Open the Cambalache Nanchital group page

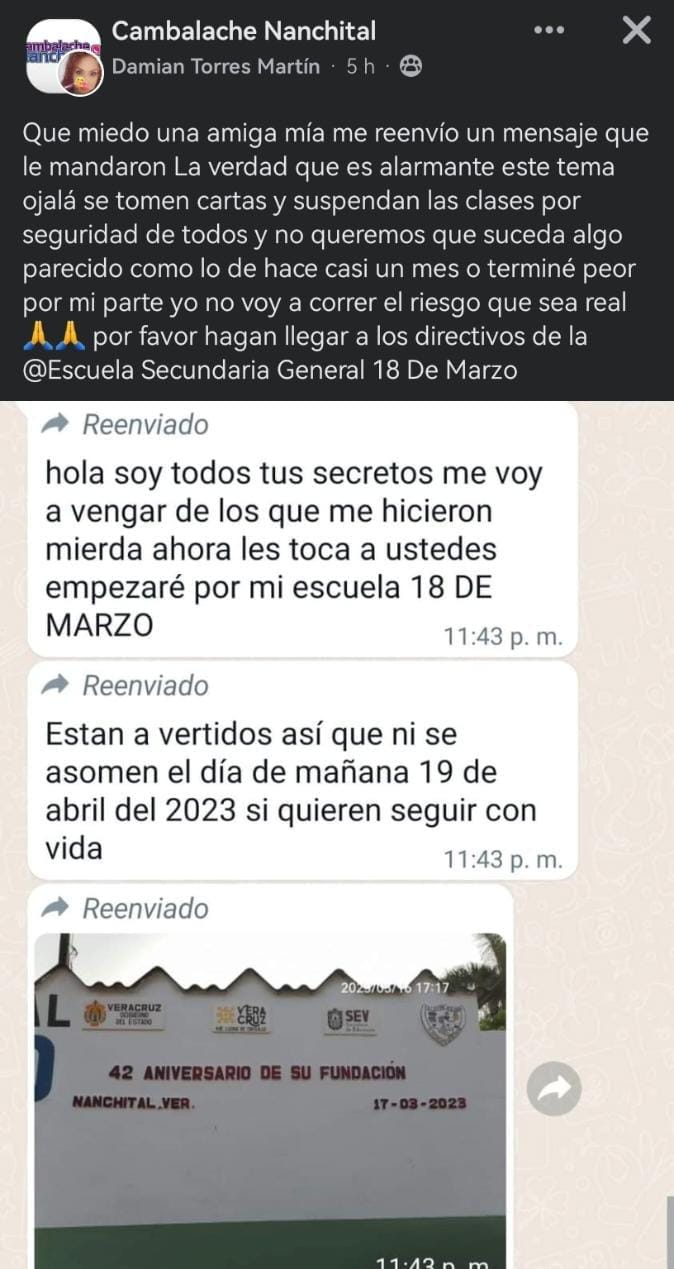click(x=244, y=32)
